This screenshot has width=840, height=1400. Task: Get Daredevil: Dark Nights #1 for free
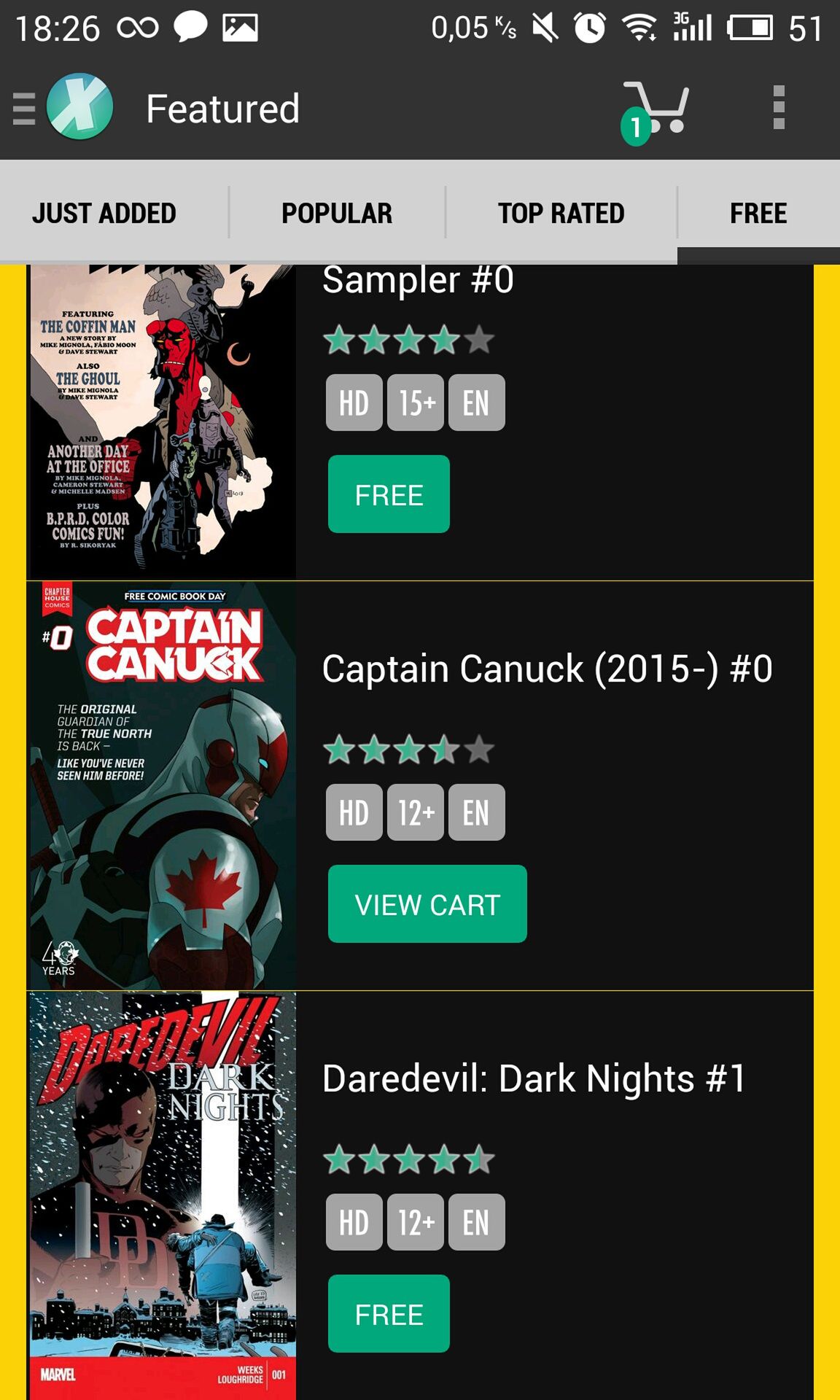tap(389, 1314)
